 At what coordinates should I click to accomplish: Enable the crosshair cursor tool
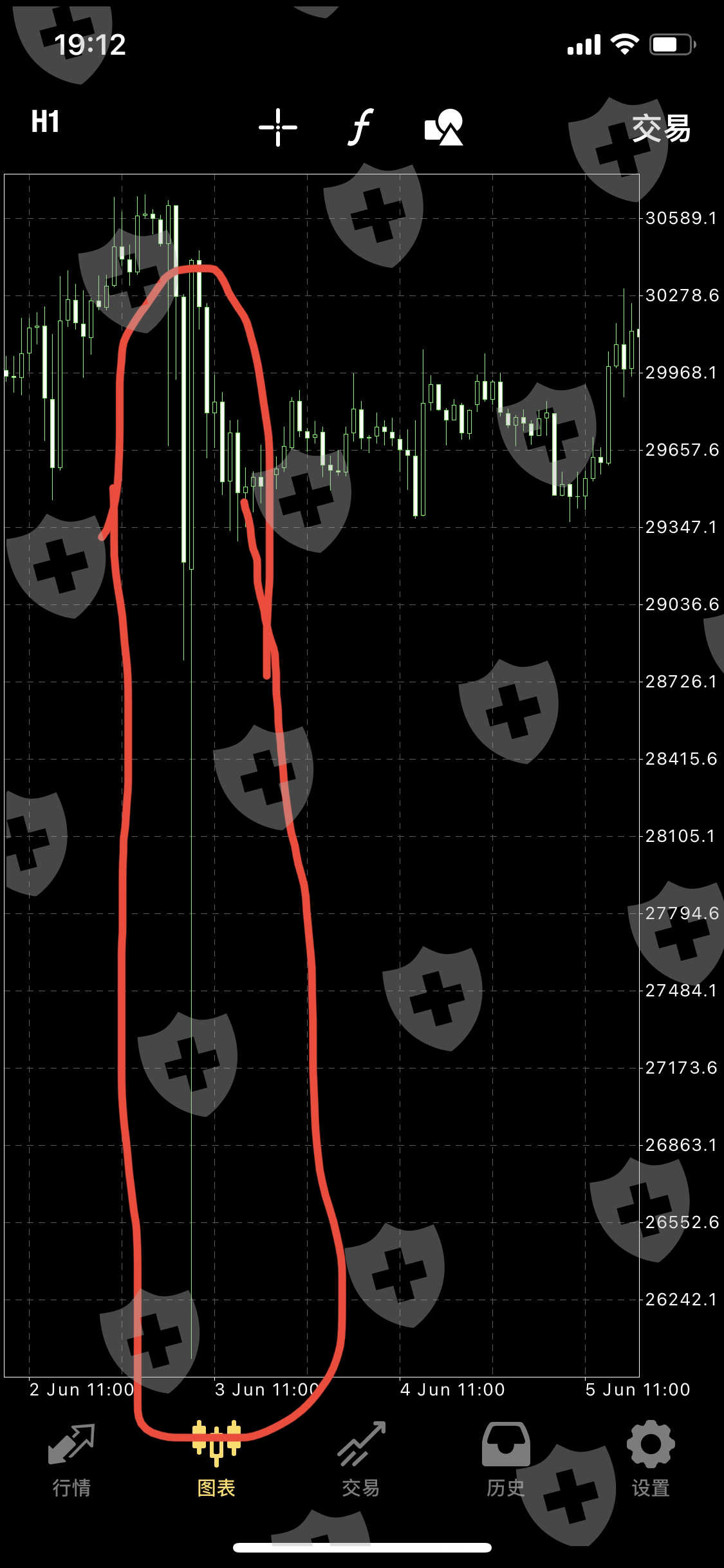click(278, 127)
